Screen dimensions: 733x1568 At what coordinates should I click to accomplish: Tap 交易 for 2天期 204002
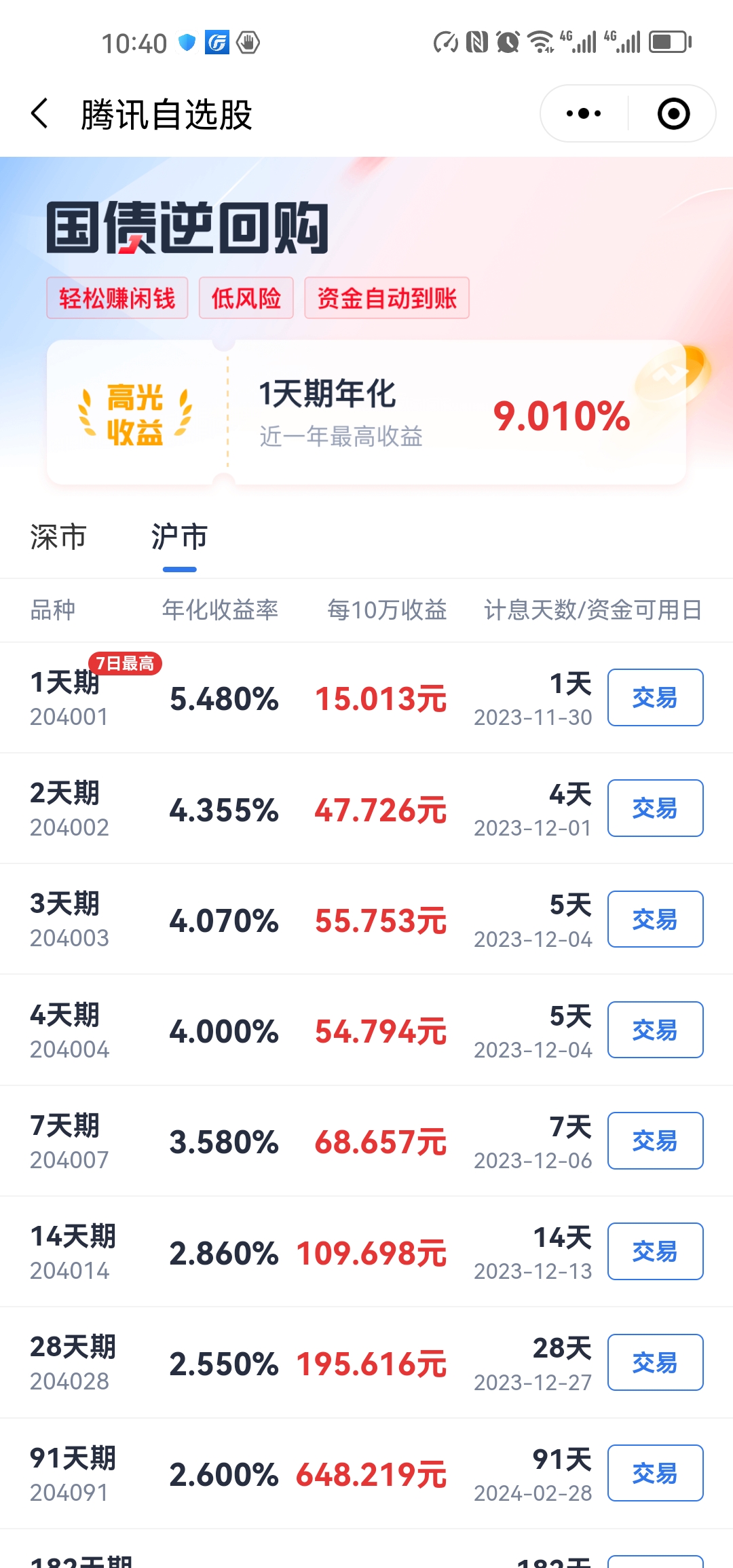coord(655,808)
